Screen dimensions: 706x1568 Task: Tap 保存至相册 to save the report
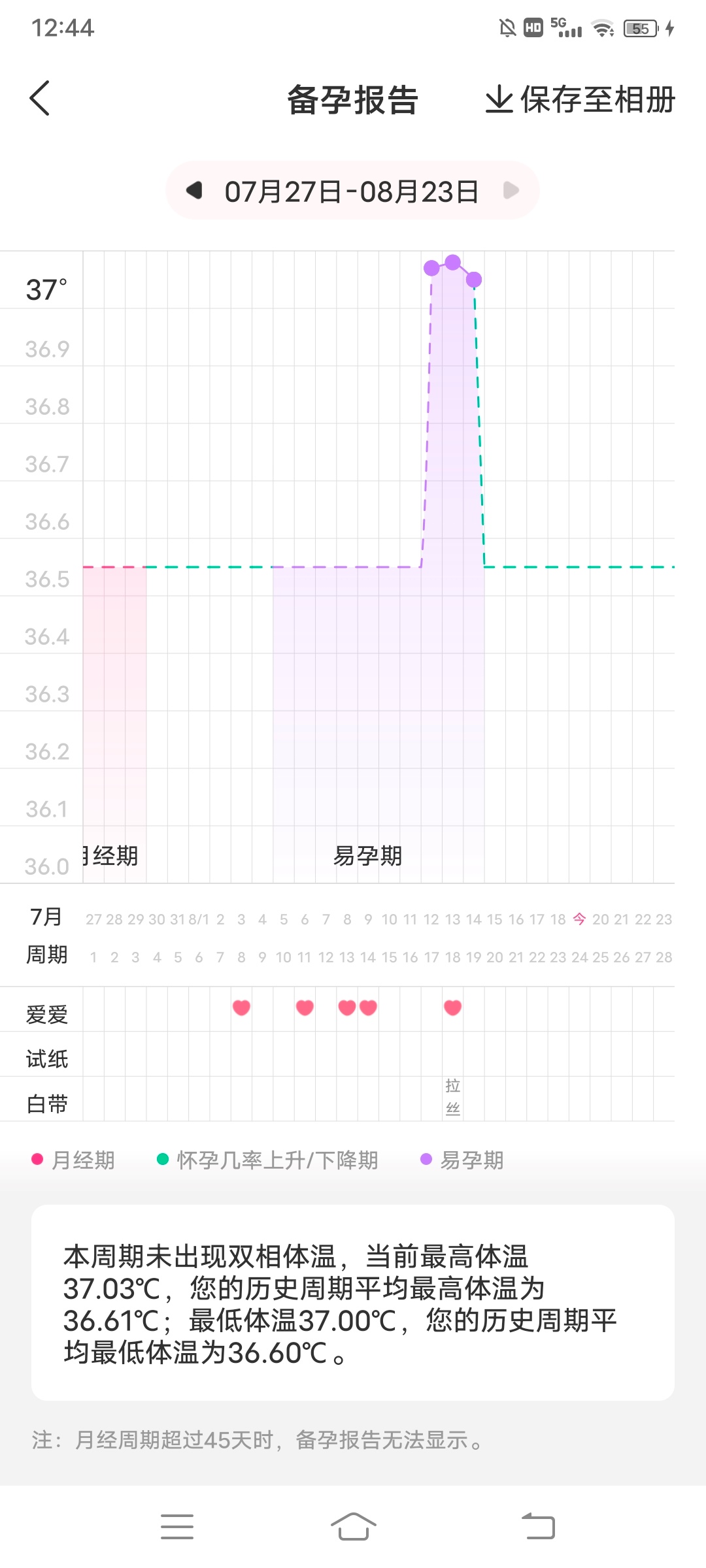point(580,100)
